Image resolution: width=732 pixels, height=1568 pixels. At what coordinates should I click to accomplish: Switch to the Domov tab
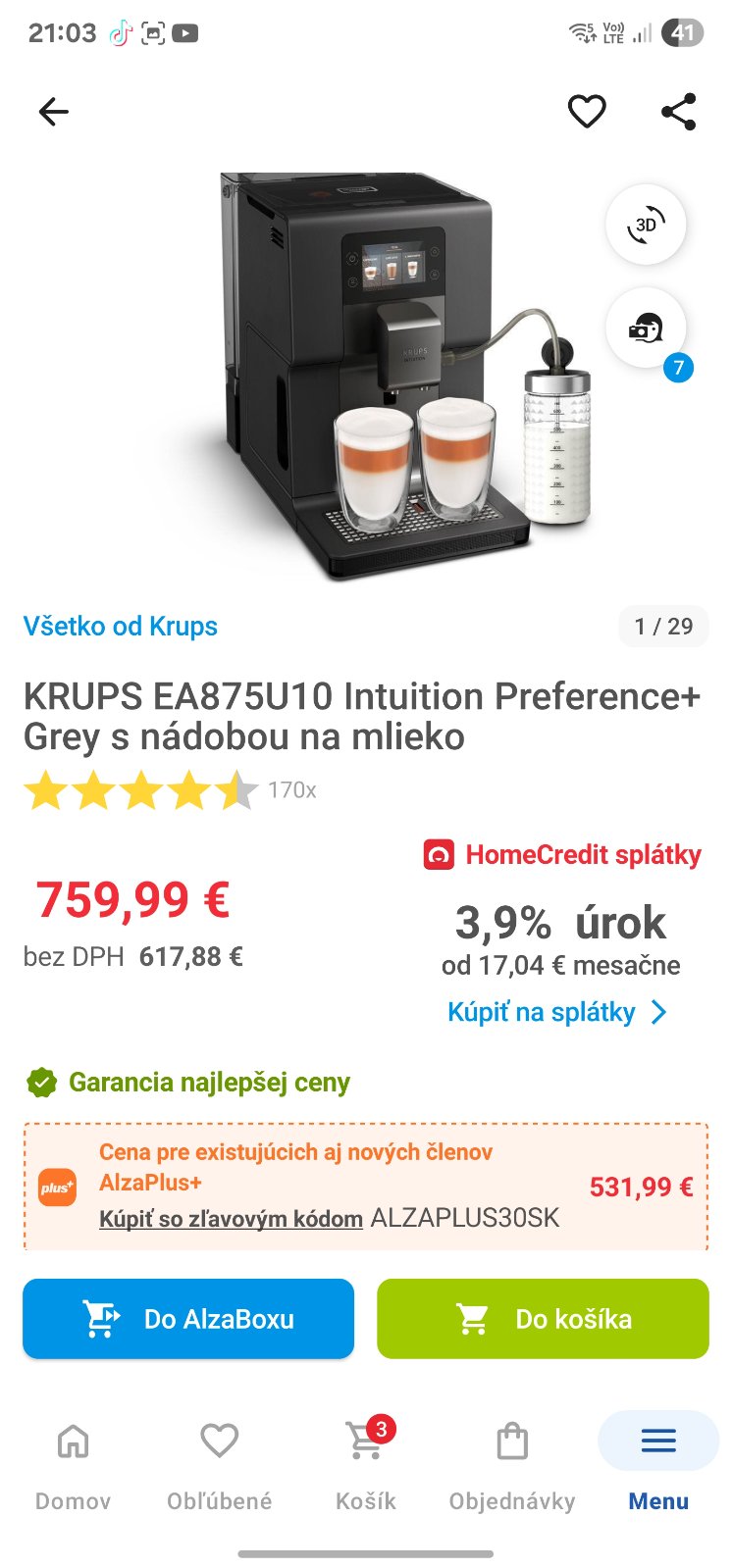pos(73,1461)
